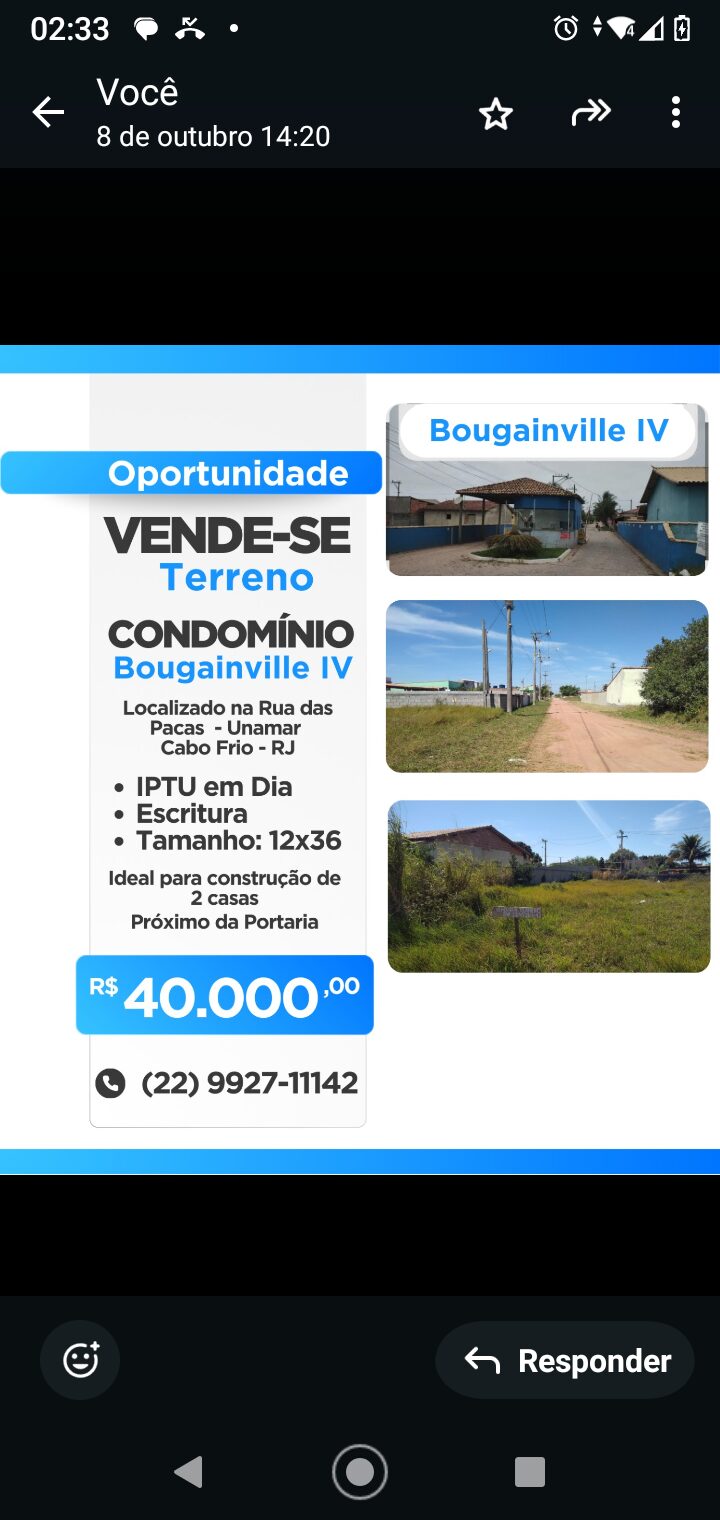Tap the battery indicator in the status bar
Image resolution: width=720 pixels, height=1520 pixels.
[x=681, y=29]
